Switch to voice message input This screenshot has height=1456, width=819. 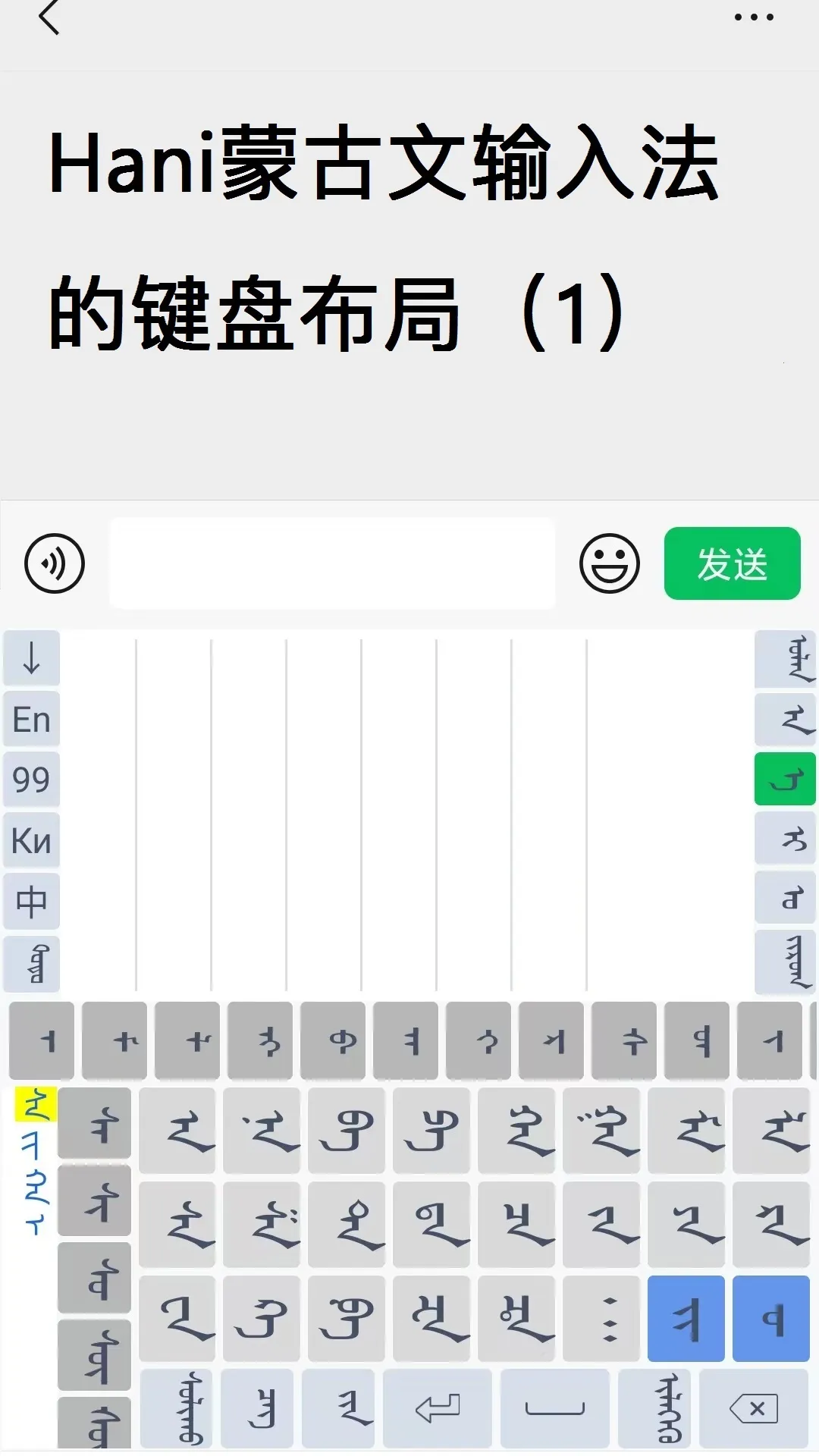click(x=55, y=563)
